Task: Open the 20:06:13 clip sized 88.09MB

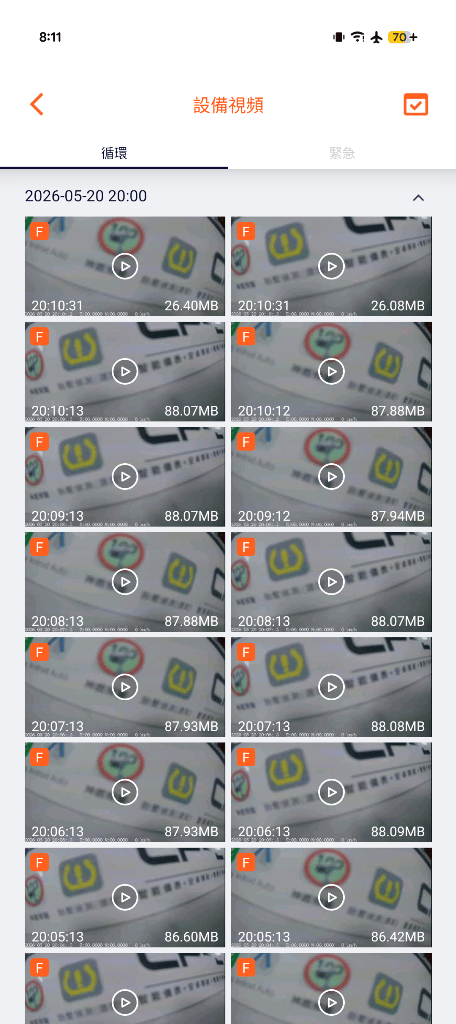Action: click(331, 792)
